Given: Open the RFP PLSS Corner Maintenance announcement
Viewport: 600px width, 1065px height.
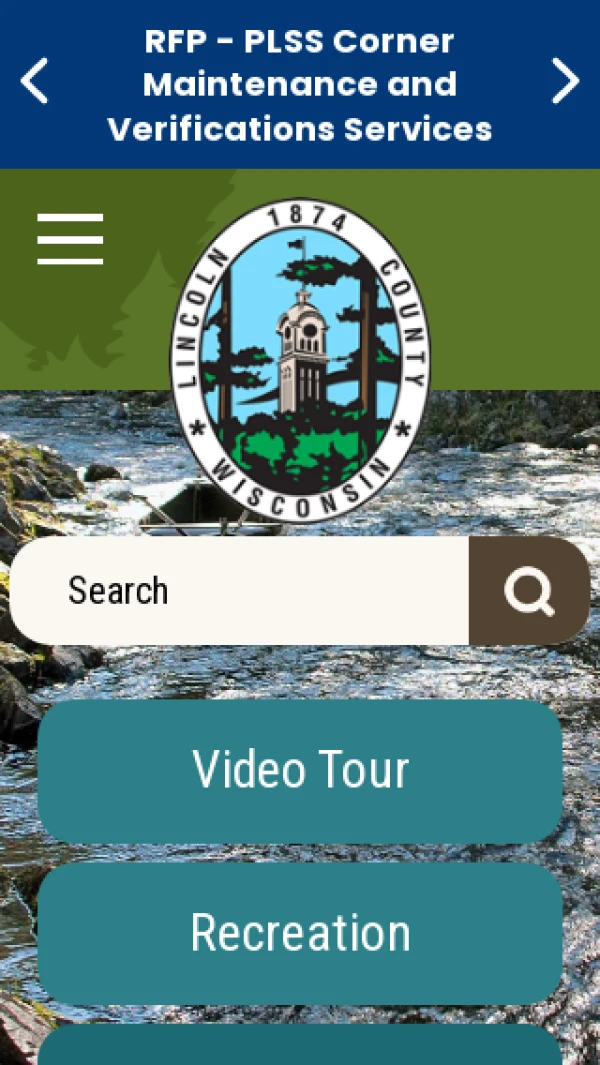Looking at the screenshot, I should 300,85.
